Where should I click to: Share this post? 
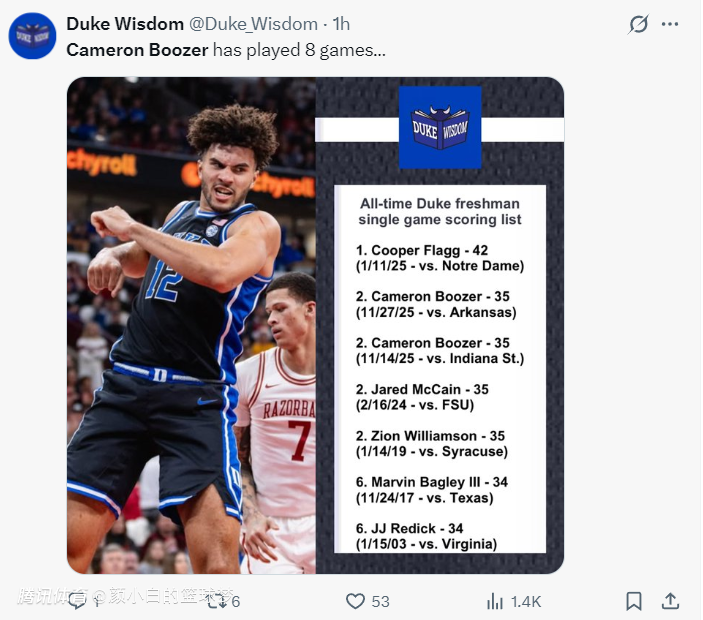coord(671,601)
